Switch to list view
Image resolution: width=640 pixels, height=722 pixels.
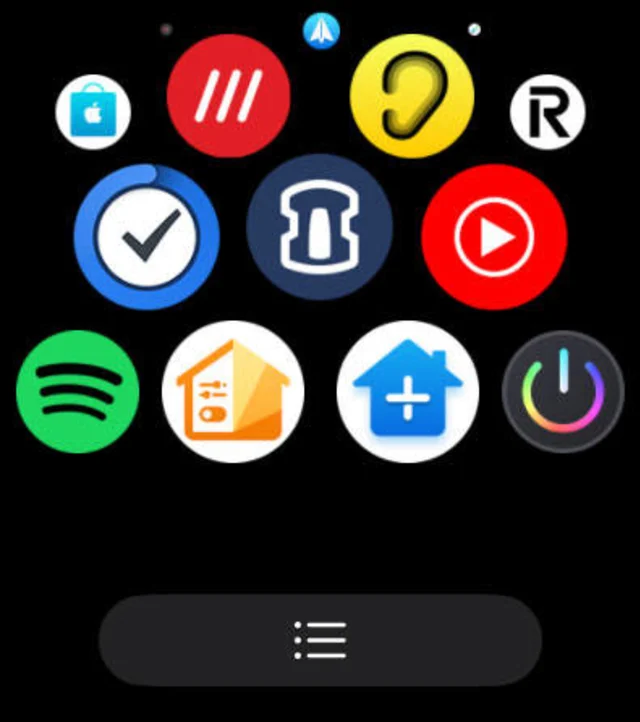(320, 640)
